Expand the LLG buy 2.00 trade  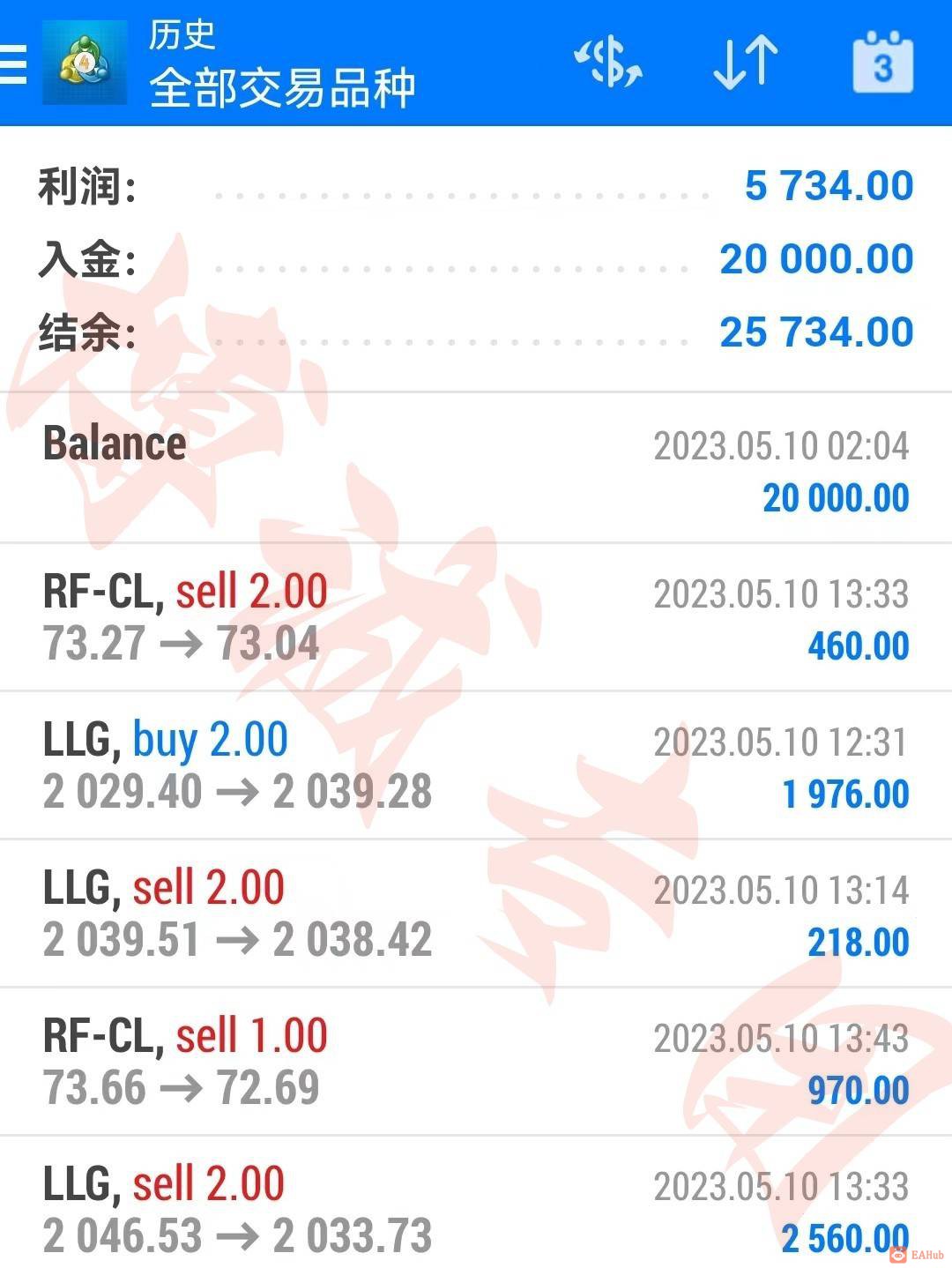[x=476, y=765]
